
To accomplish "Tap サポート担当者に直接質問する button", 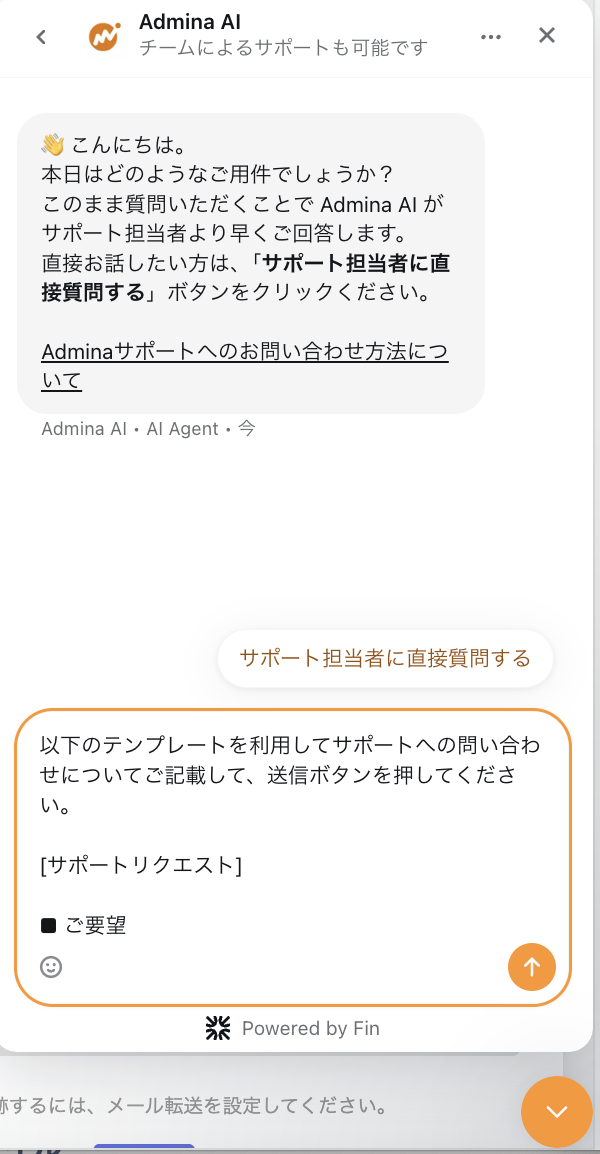I will (385, 658).
